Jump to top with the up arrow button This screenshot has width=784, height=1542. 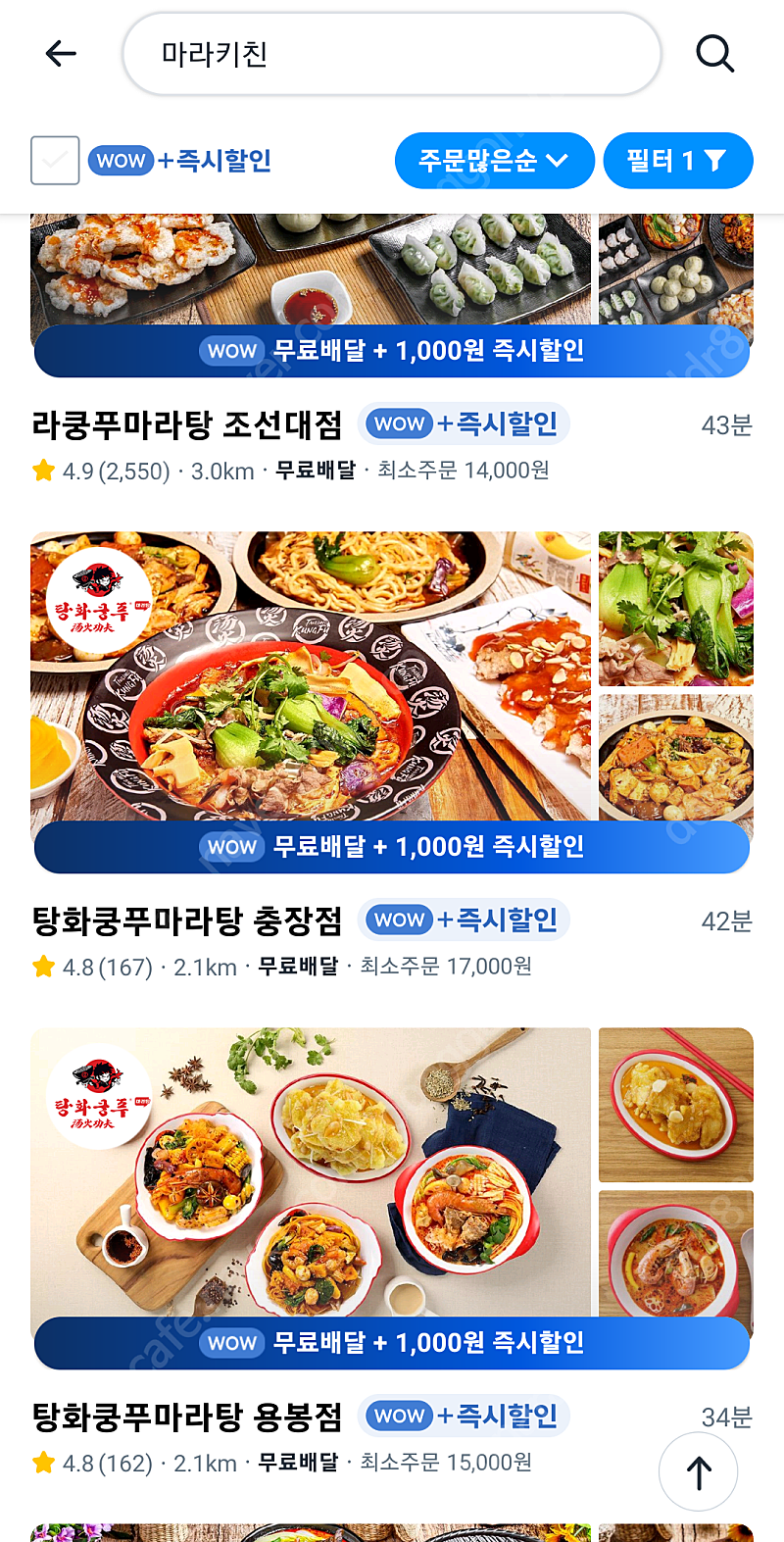click(x=698, y=1471)
